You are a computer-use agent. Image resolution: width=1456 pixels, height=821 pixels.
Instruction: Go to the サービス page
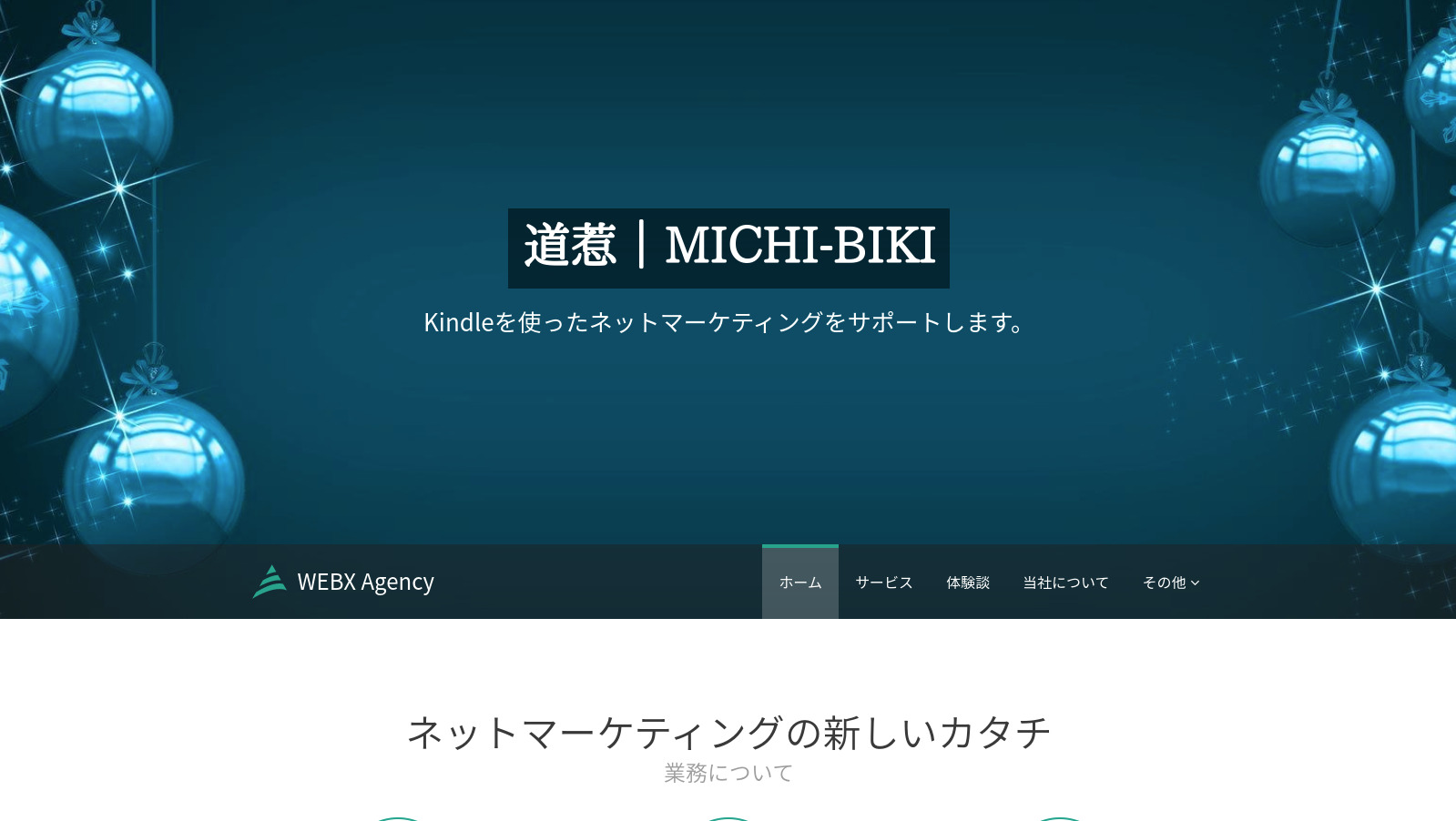point(883,583)
